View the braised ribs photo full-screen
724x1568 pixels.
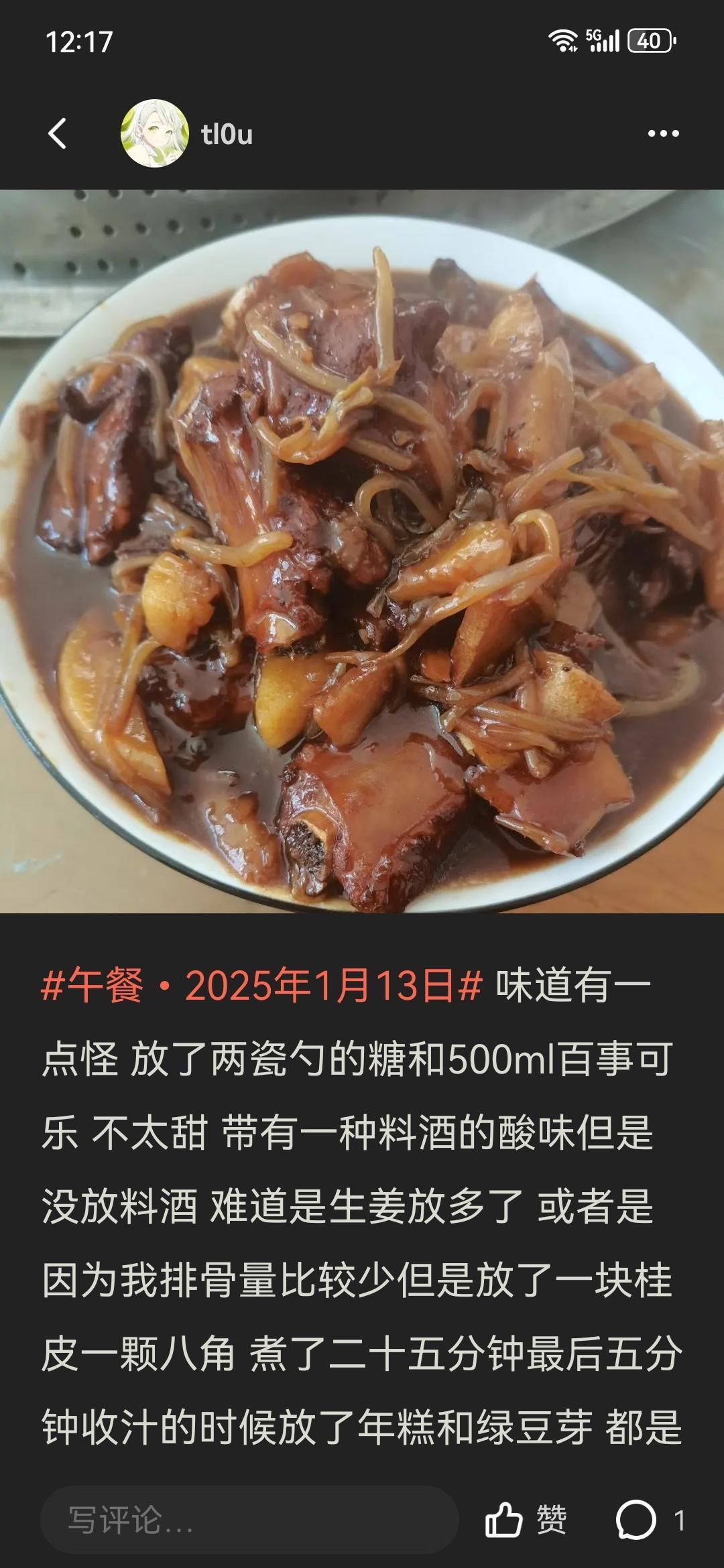[x=362, y=551]
